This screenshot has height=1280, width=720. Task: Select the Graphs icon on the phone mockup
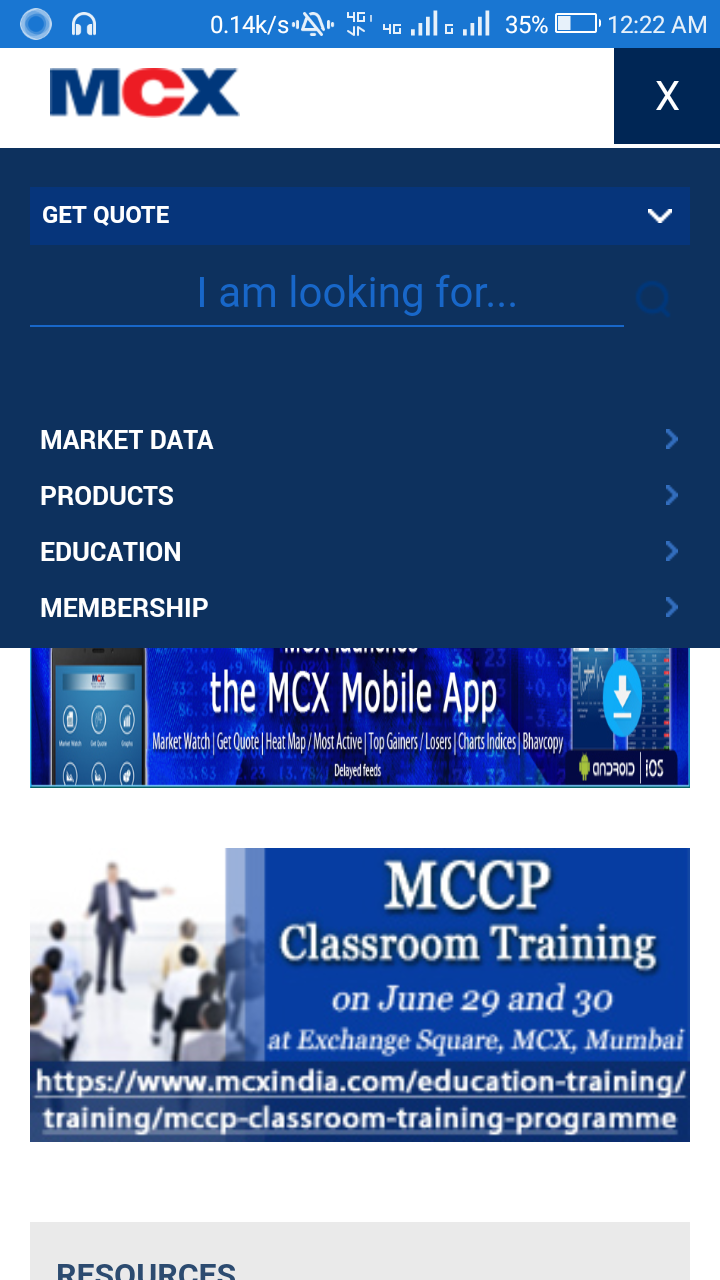[126, 718]
